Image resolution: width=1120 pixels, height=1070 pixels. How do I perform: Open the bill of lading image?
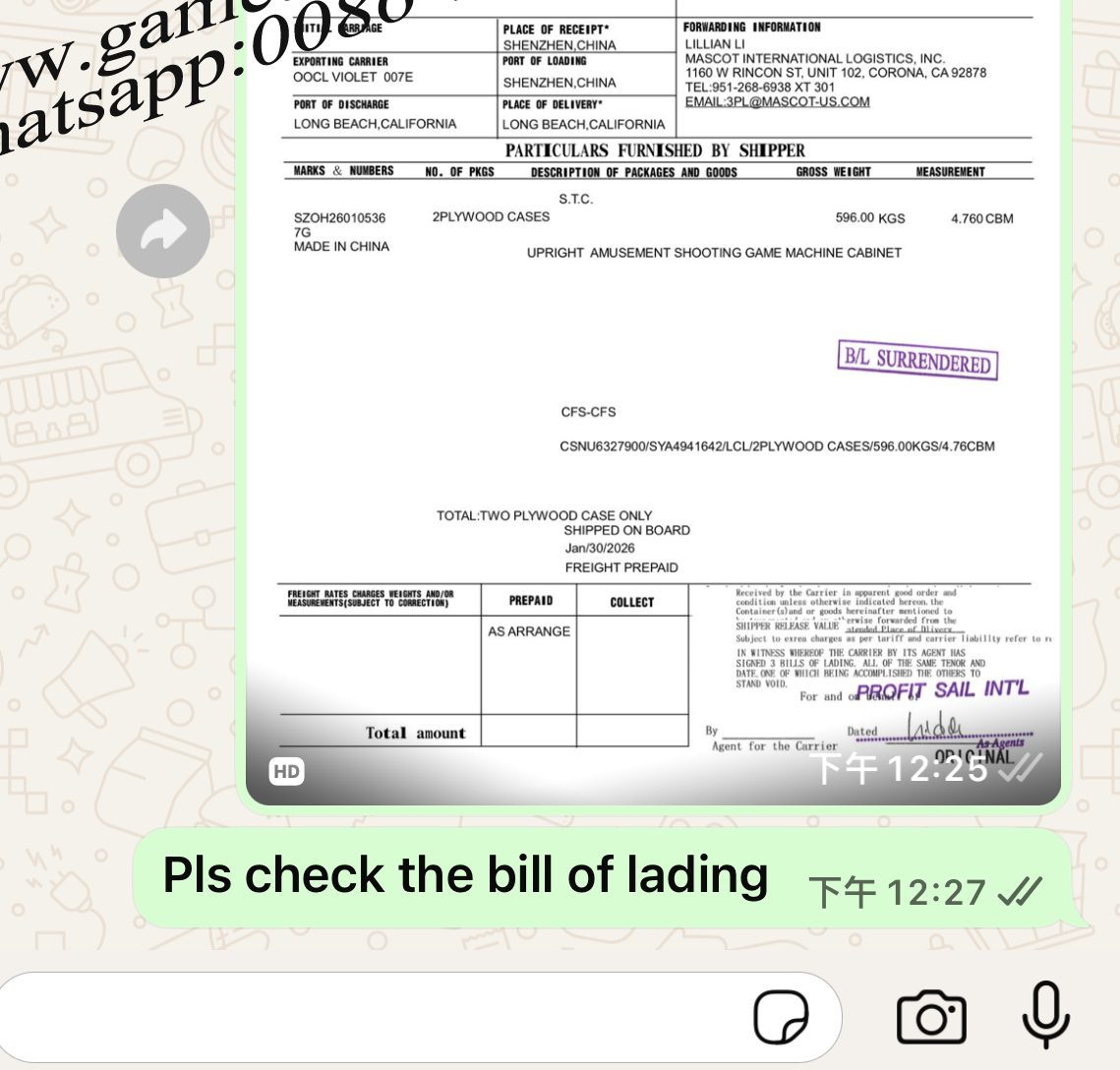(x=654, y=393)
